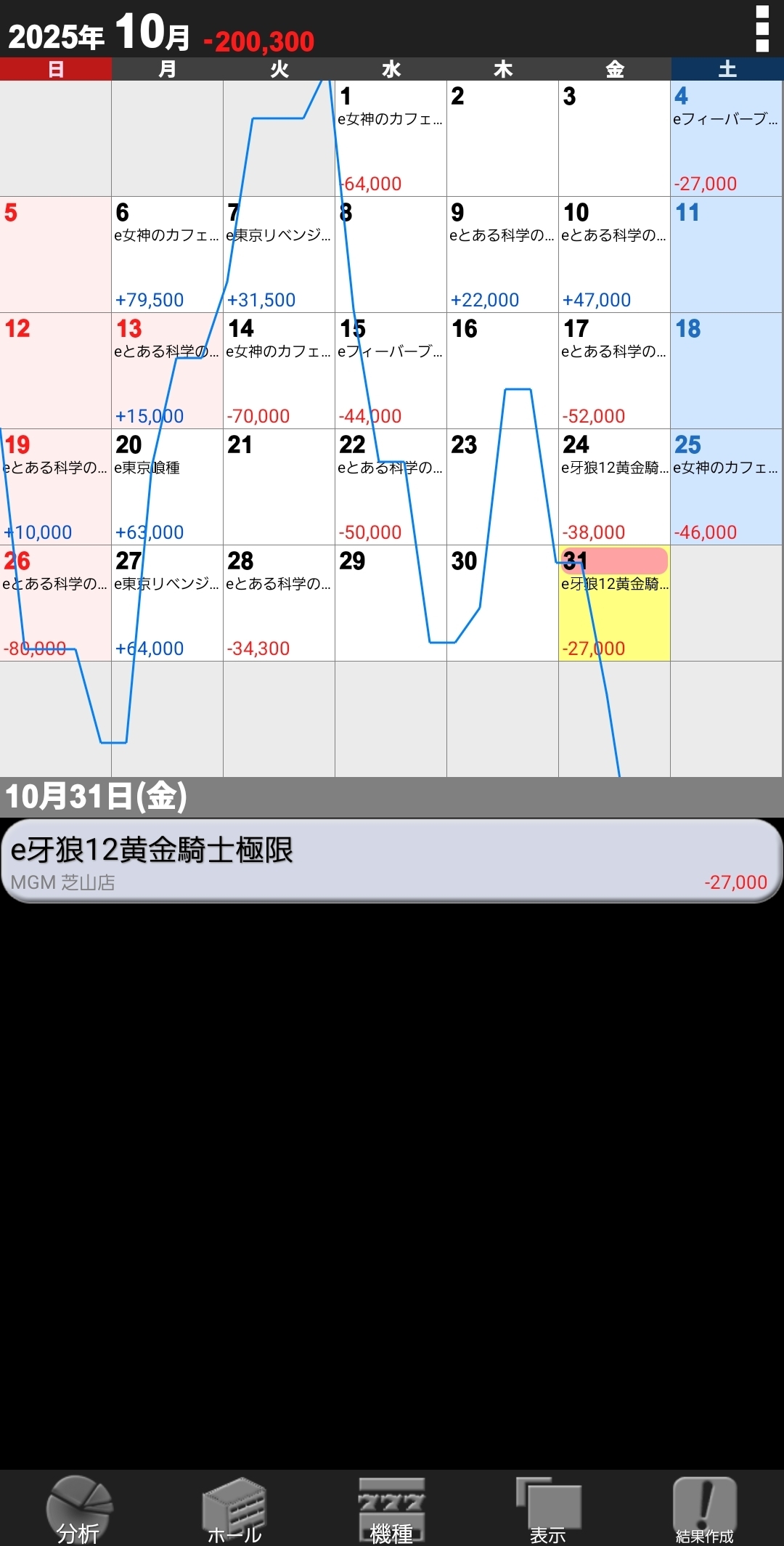Go to the 機種 tab

(x=391, y=1509)
